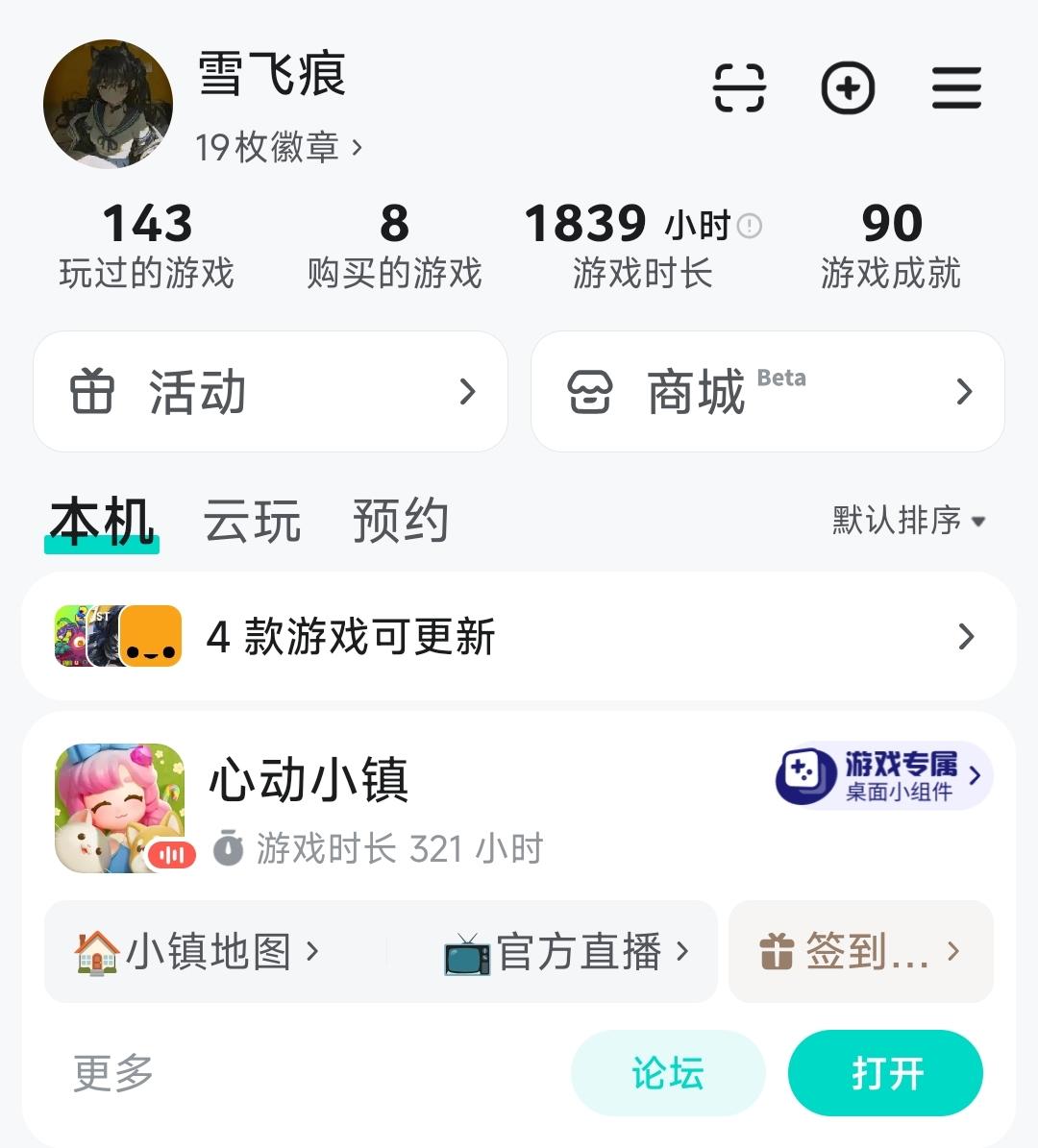The height and width of the screenshot is (1148, 1038).
Task: Switch to the 预约 tab
Action: point(400,521)
